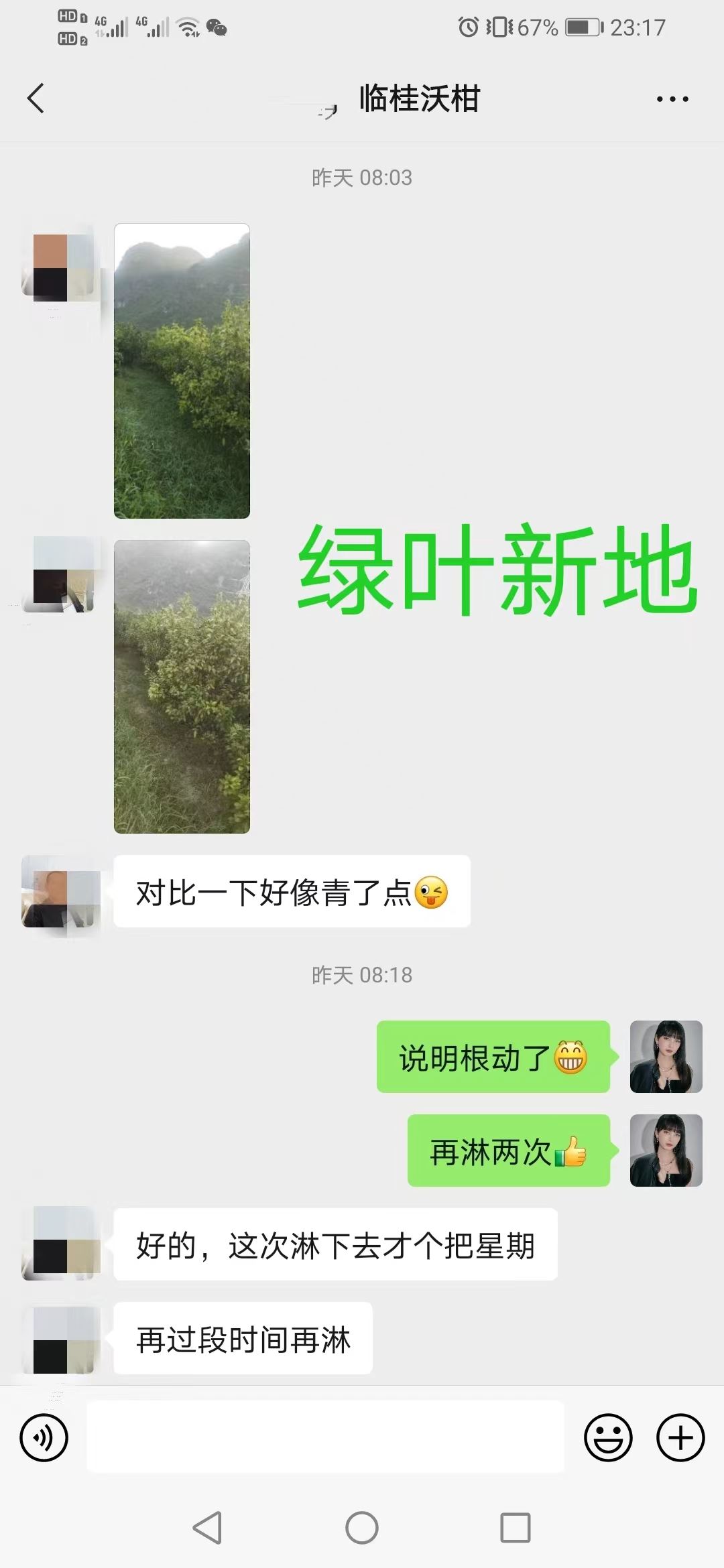Tap avatar beside 再过段时间再淋 message
The image size is (724, 1568).
[60, 1339]
